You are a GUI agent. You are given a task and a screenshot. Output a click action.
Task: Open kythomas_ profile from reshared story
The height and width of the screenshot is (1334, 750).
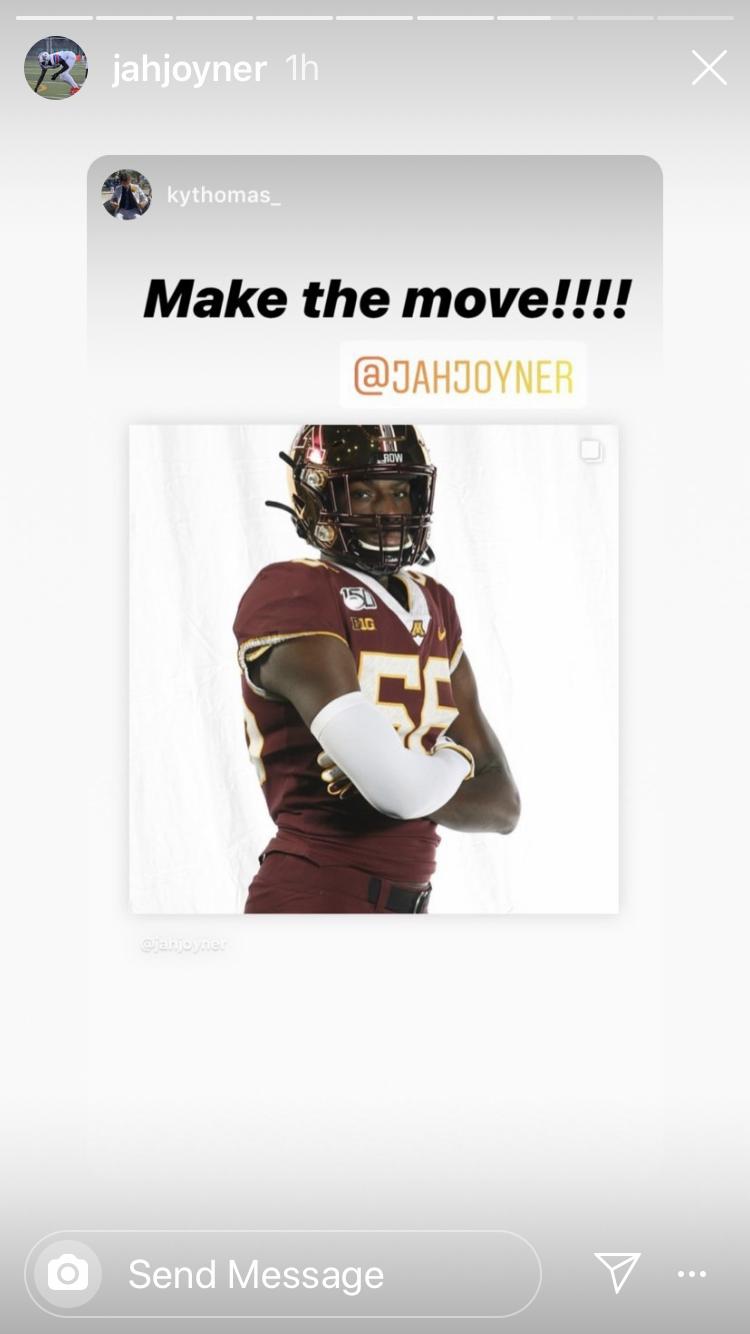(x=222, y=195)
